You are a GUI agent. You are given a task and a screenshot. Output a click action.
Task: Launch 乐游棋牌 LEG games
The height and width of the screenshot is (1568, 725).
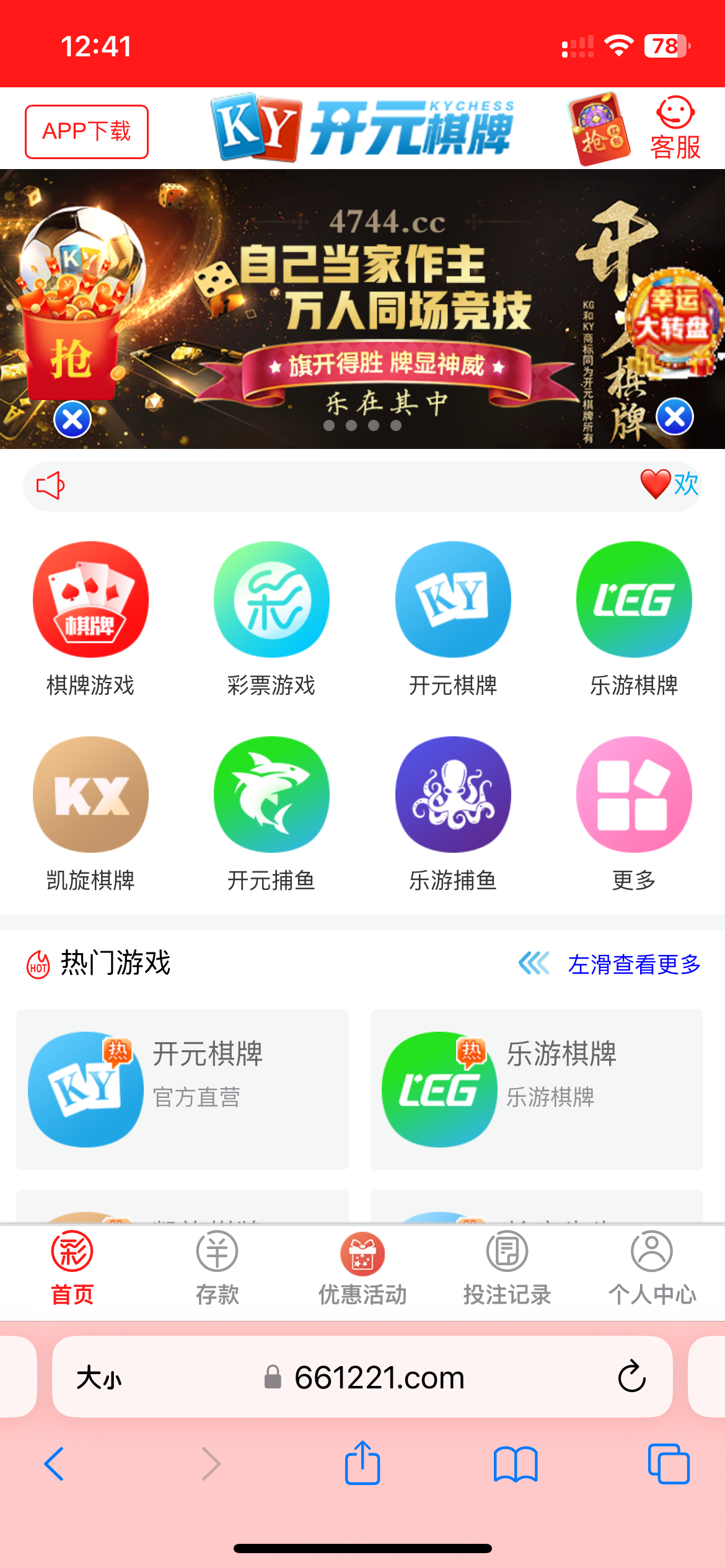click(634, 599)
